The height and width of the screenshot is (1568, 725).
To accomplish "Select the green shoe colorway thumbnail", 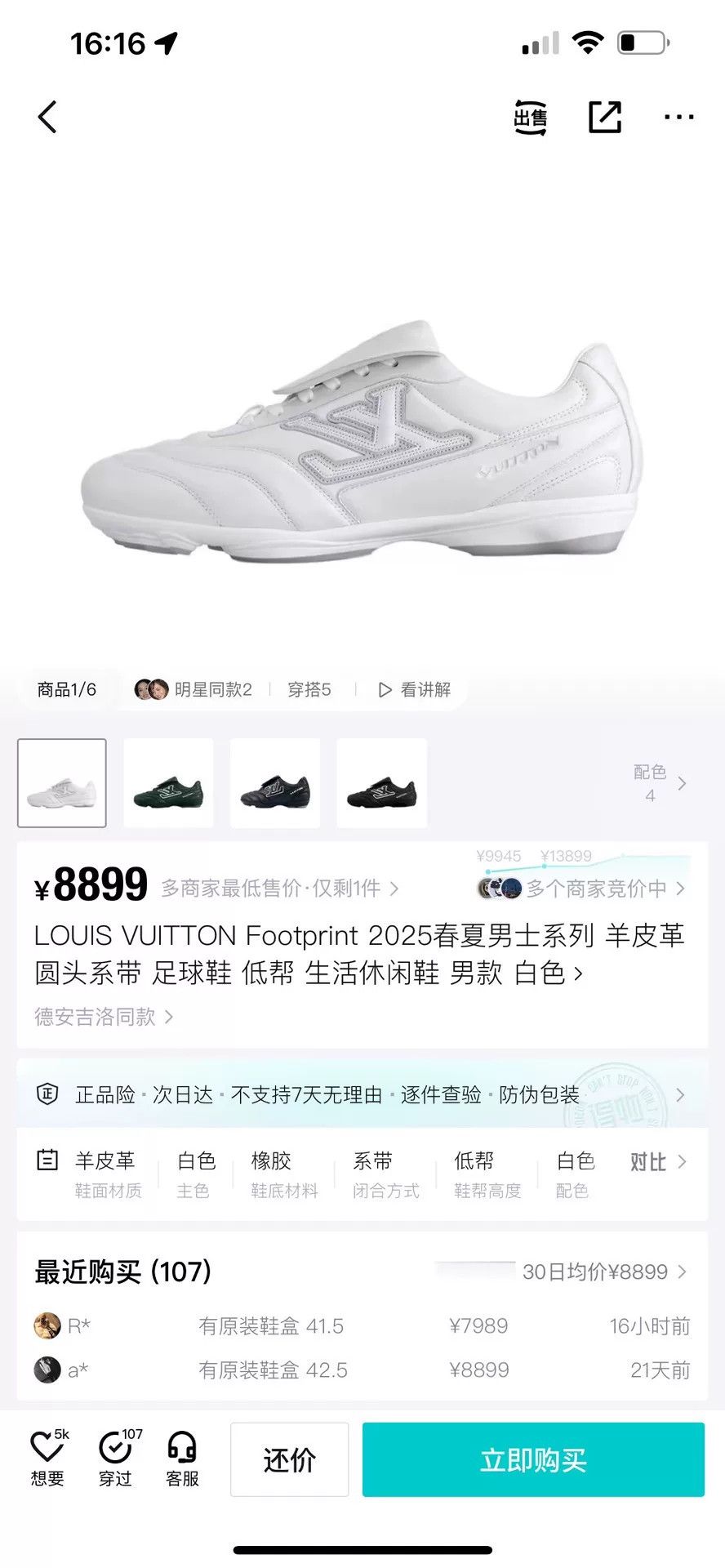I will [x=168, y=783].
